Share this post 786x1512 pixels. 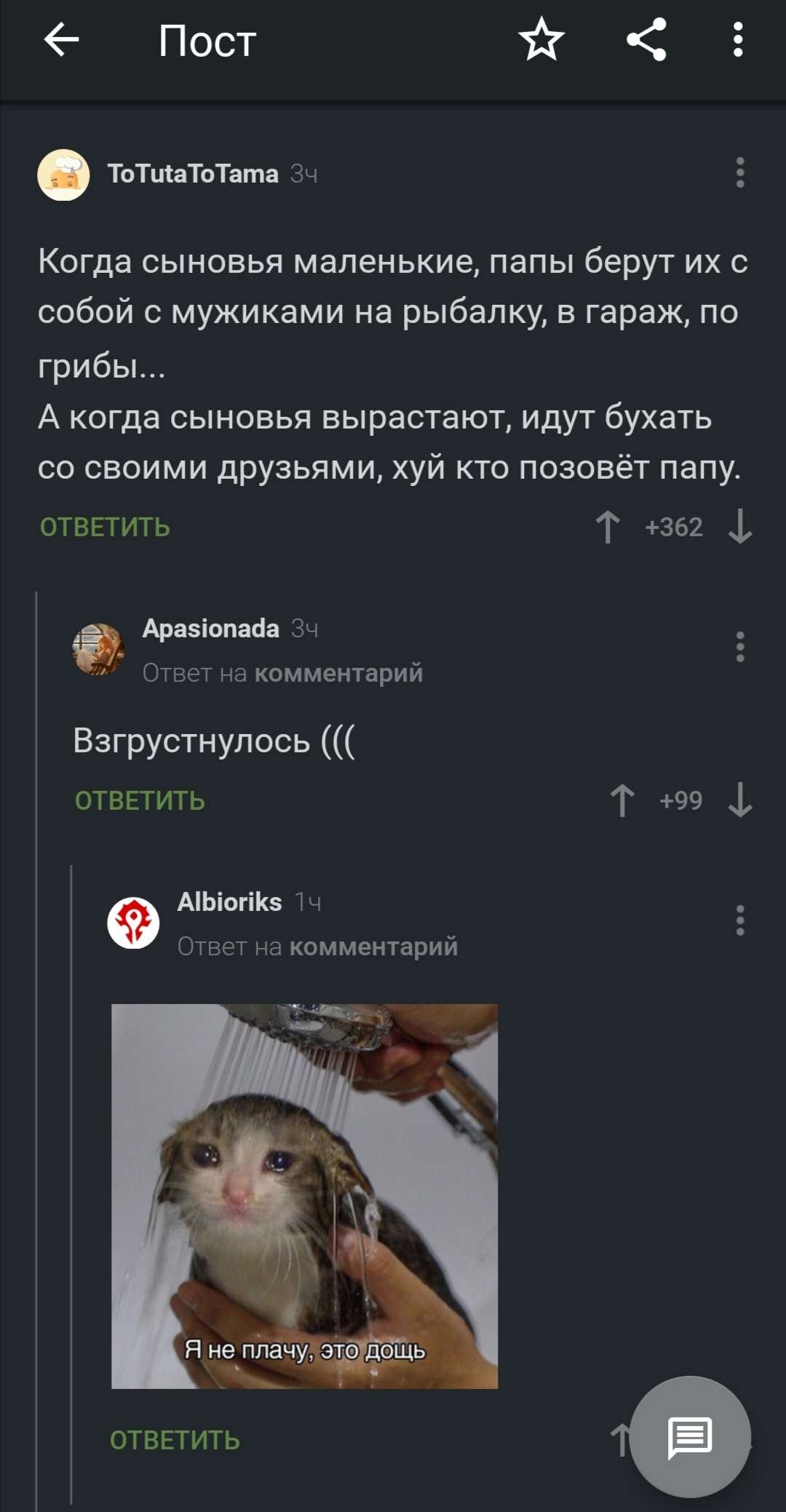tap(646, 40)
